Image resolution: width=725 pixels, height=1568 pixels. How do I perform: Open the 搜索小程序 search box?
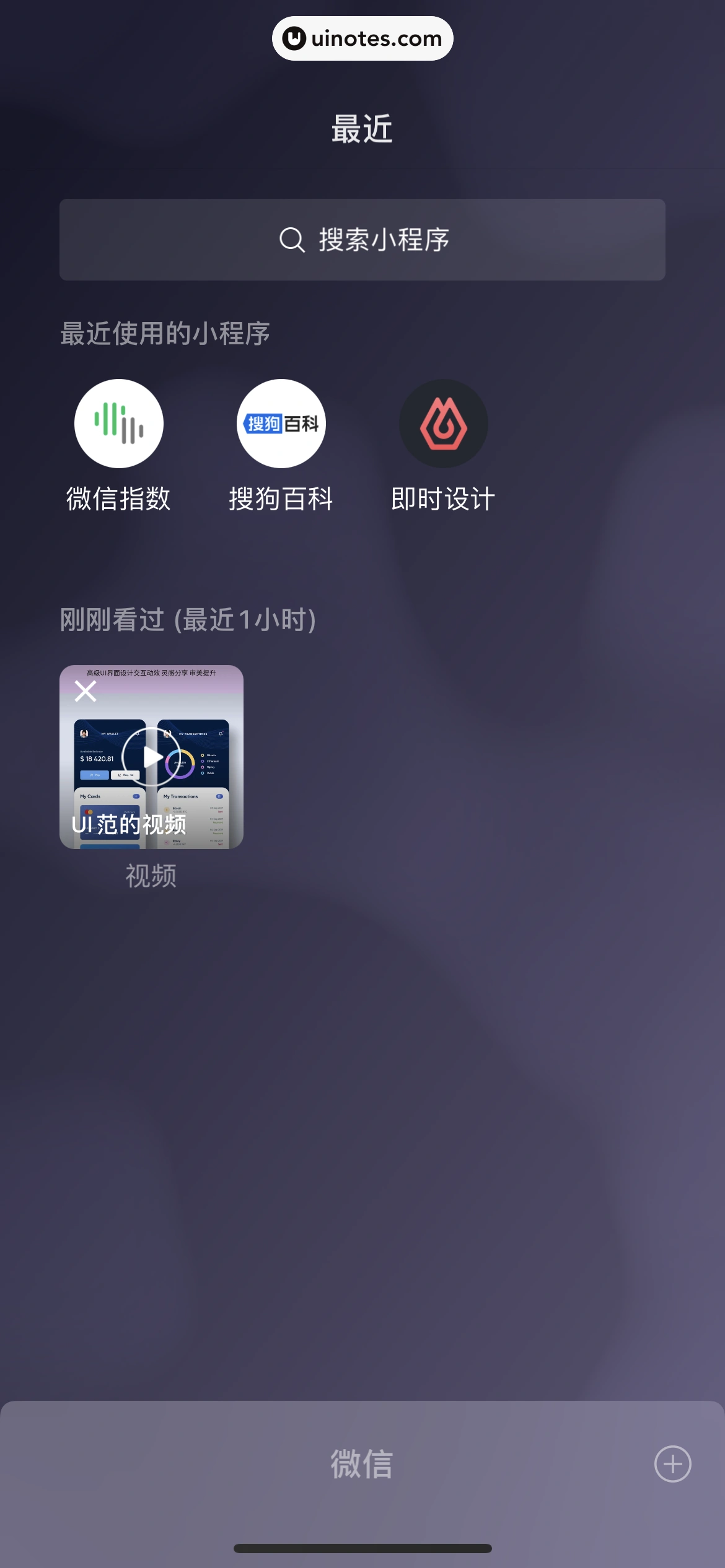(x=362, y=240)
